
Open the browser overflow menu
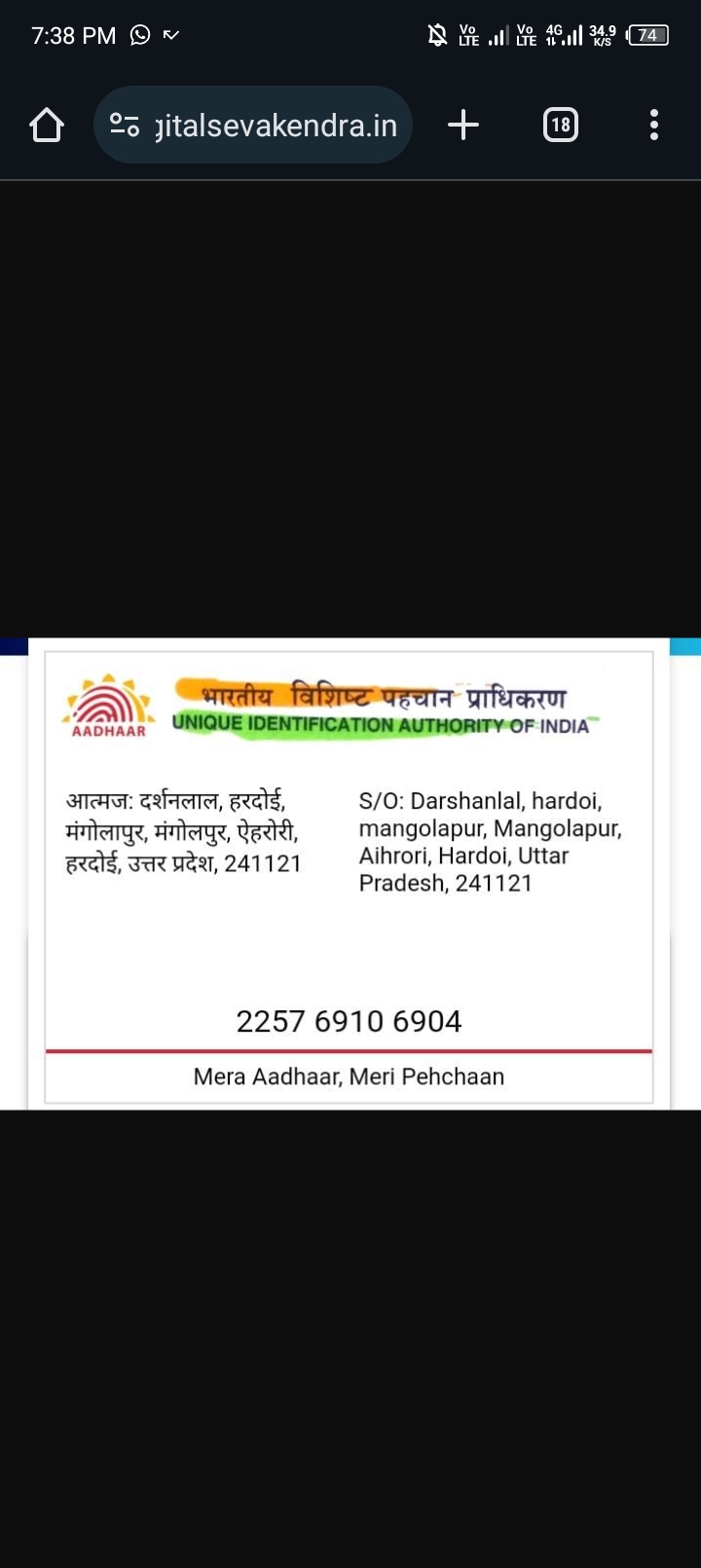pos(653,125)
